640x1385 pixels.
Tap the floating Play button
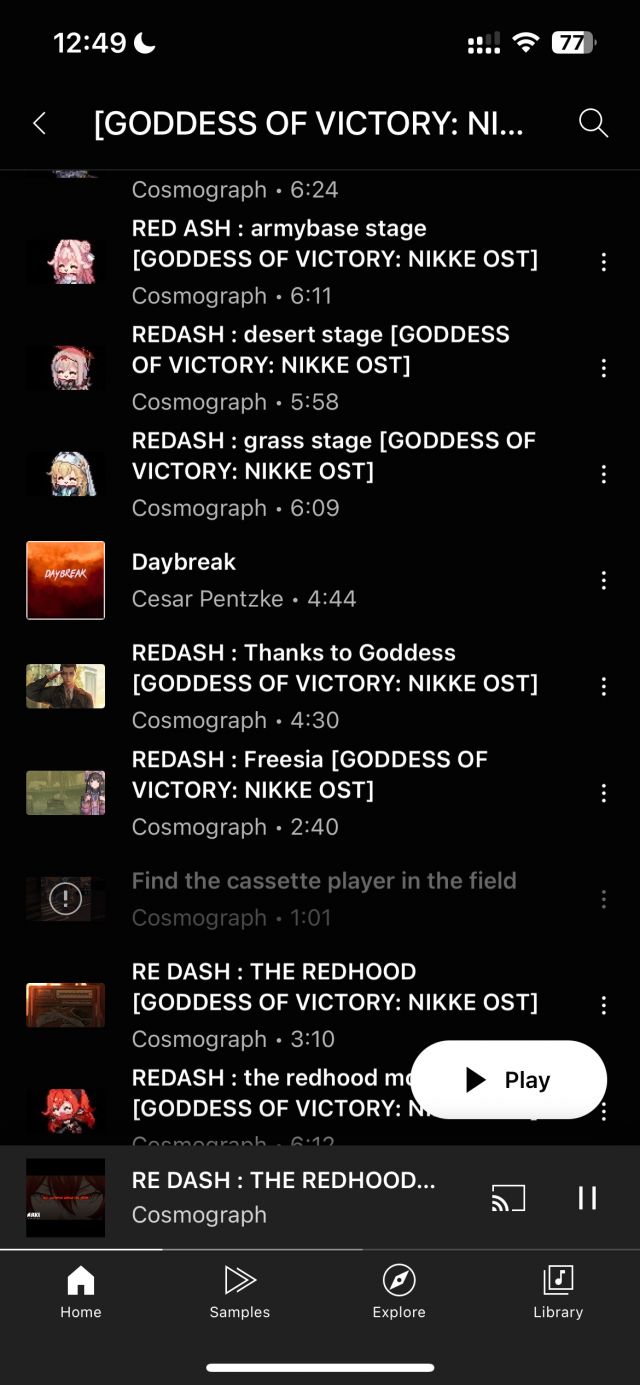[508, 1080]
